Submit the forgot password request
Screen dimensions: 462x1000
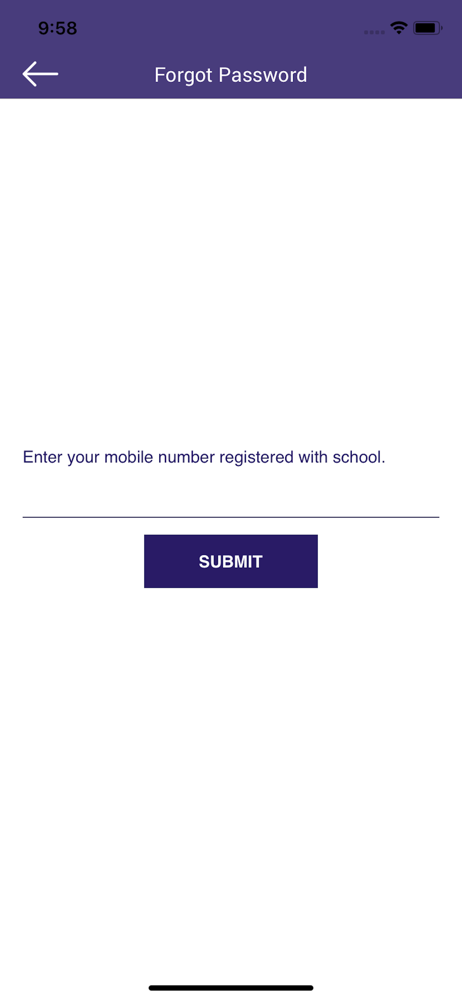231,561
